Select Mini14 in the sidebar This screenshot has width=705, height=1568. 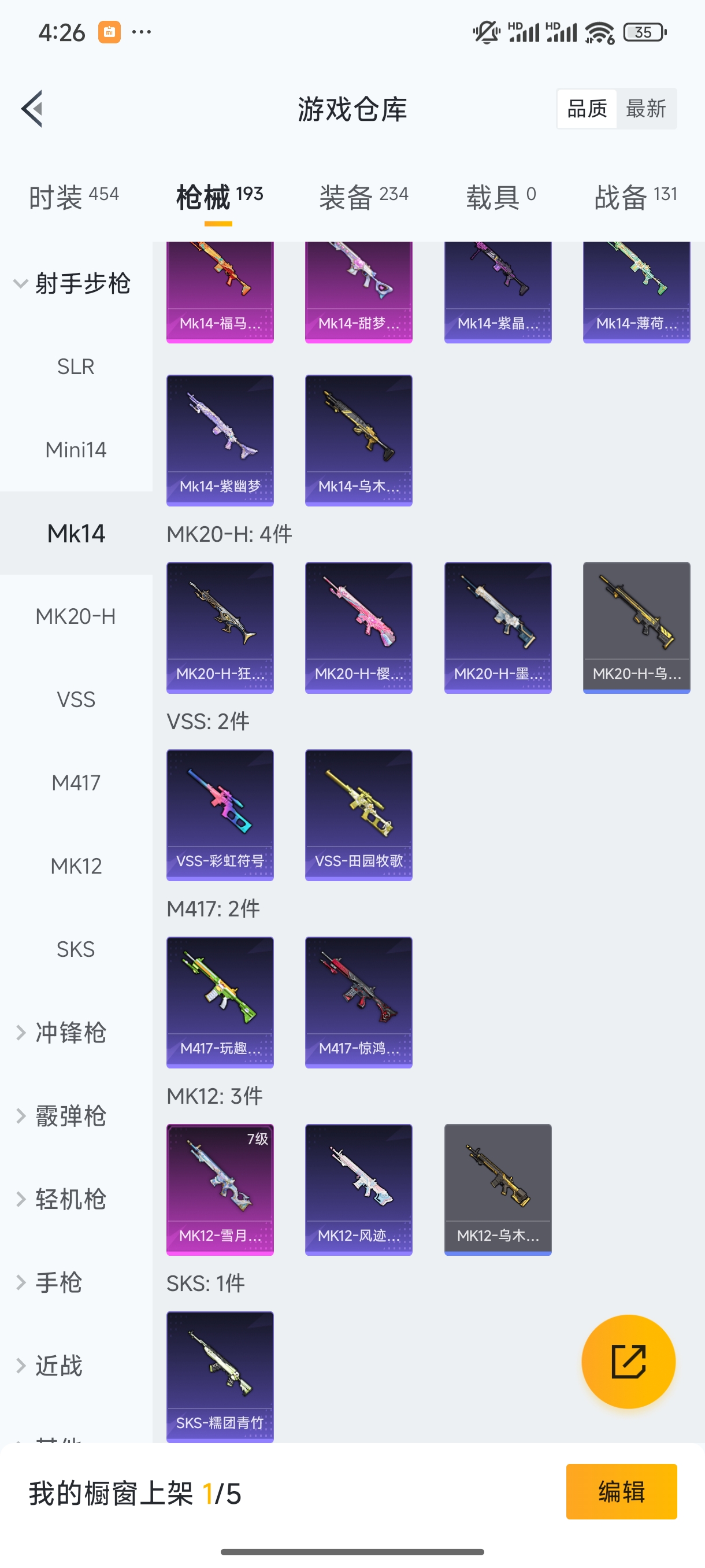(76, 450)
